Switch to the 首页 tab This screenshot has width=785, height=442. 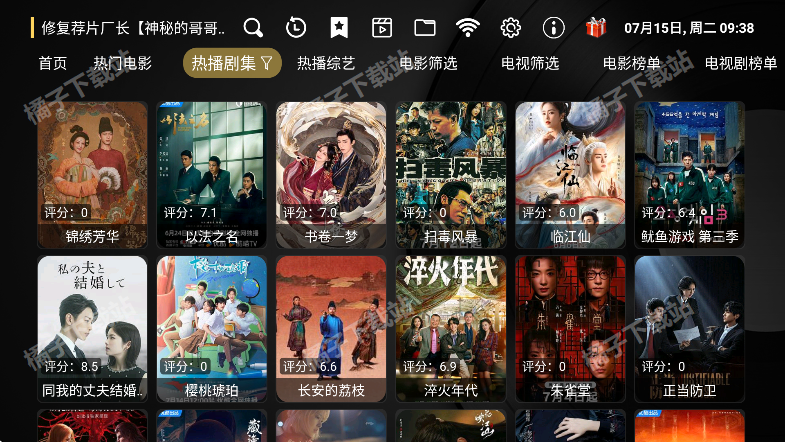tap(53, 64)
